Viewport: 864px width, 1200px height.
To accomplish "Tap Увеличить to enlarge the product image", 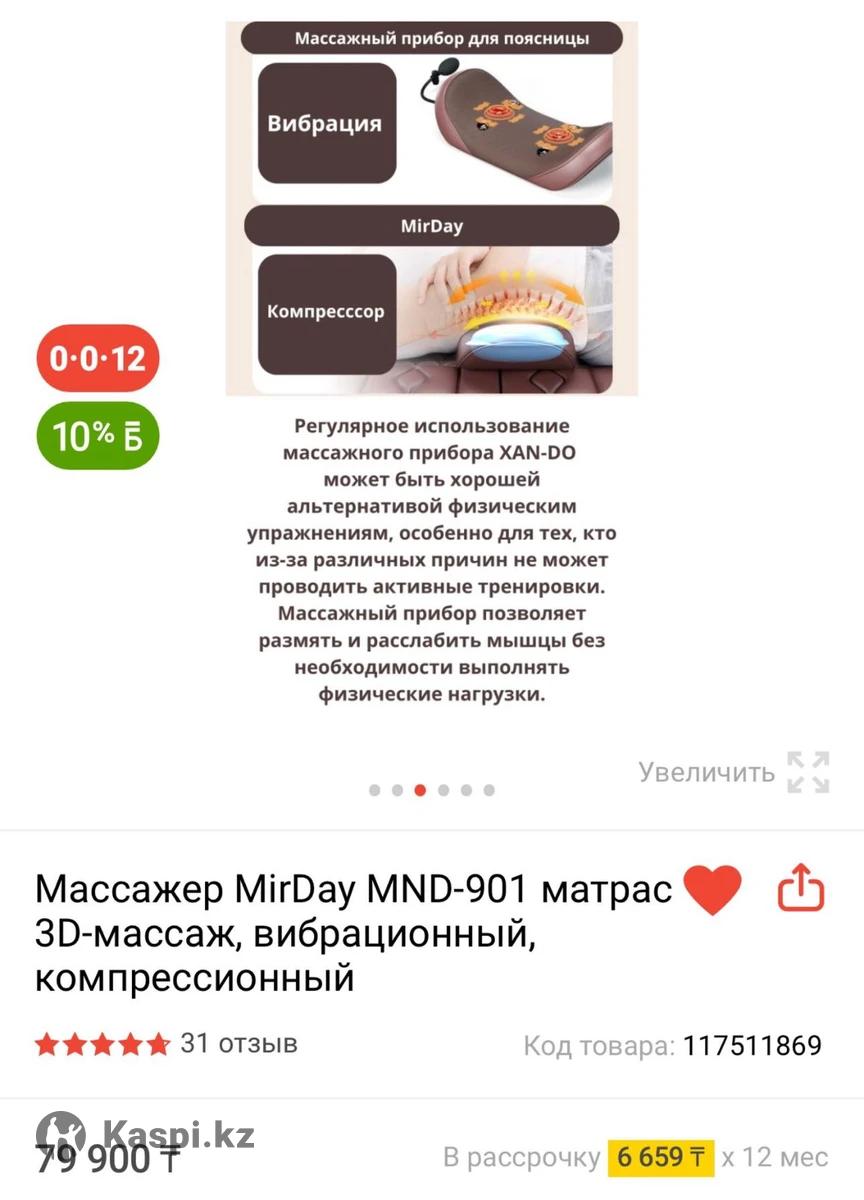I will point(734,772).
